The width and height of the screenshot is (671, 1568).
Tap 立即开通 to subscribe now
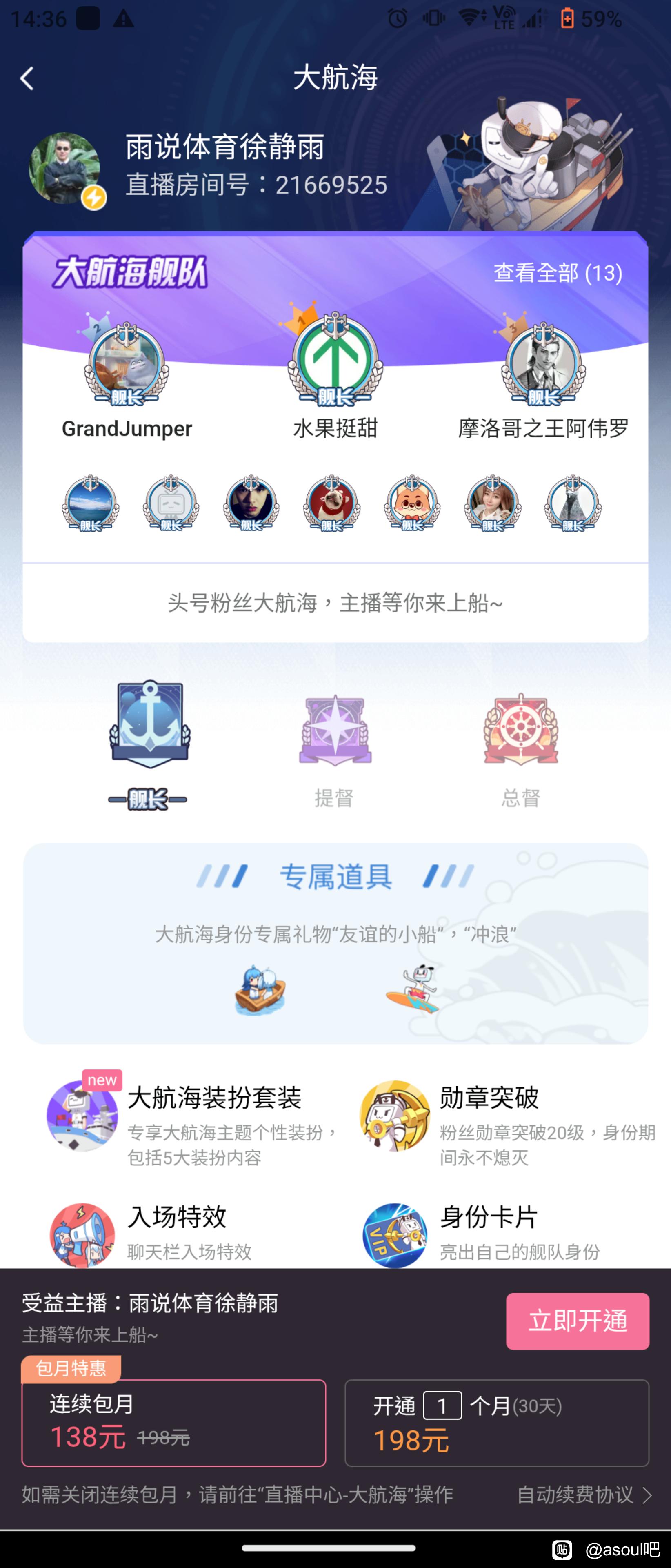point(577,1321)
